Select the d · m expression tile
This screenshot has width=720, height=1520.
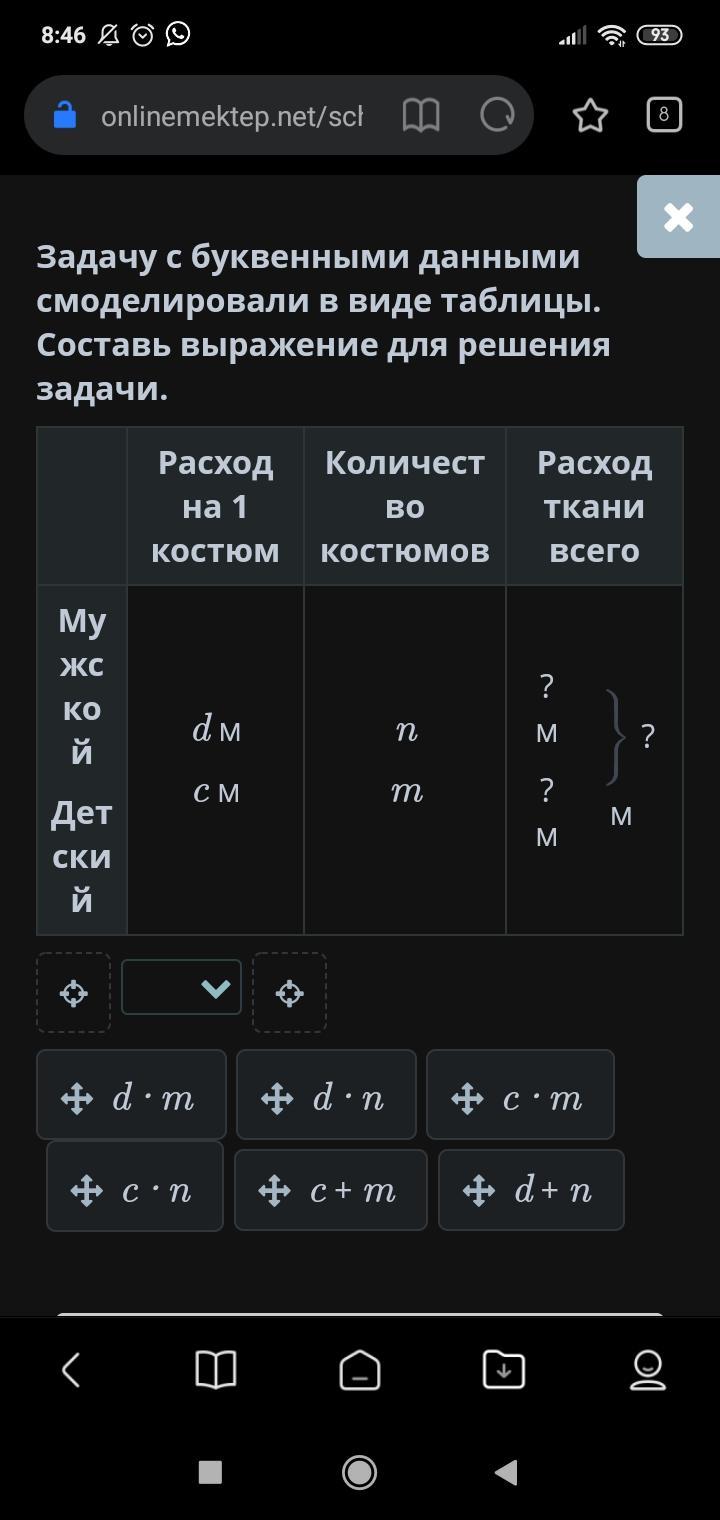pos(131,1096)
